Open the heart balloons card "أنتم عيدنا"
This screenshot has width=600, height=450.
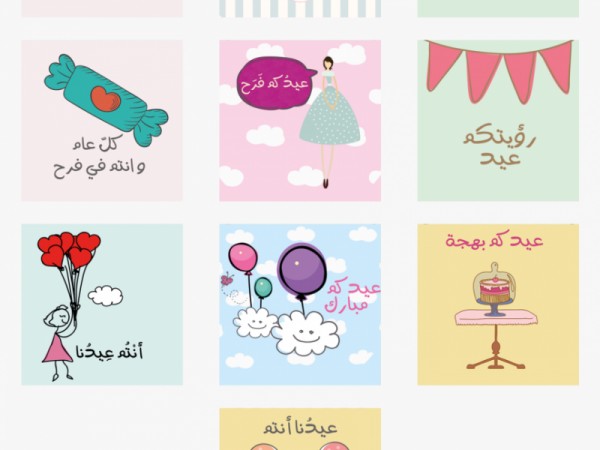coord(102,304)
